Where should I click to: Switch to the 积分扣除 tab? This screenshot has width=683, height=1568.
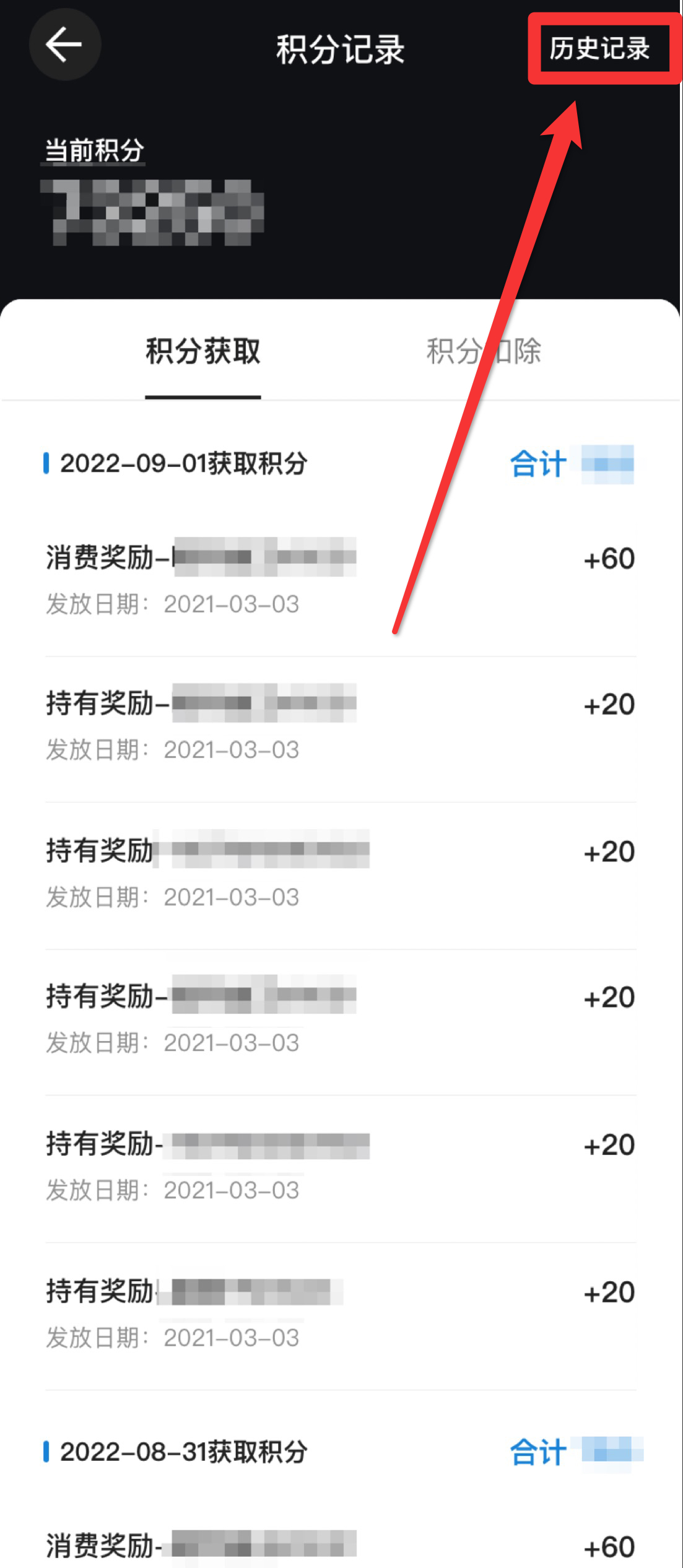[484, 351]
